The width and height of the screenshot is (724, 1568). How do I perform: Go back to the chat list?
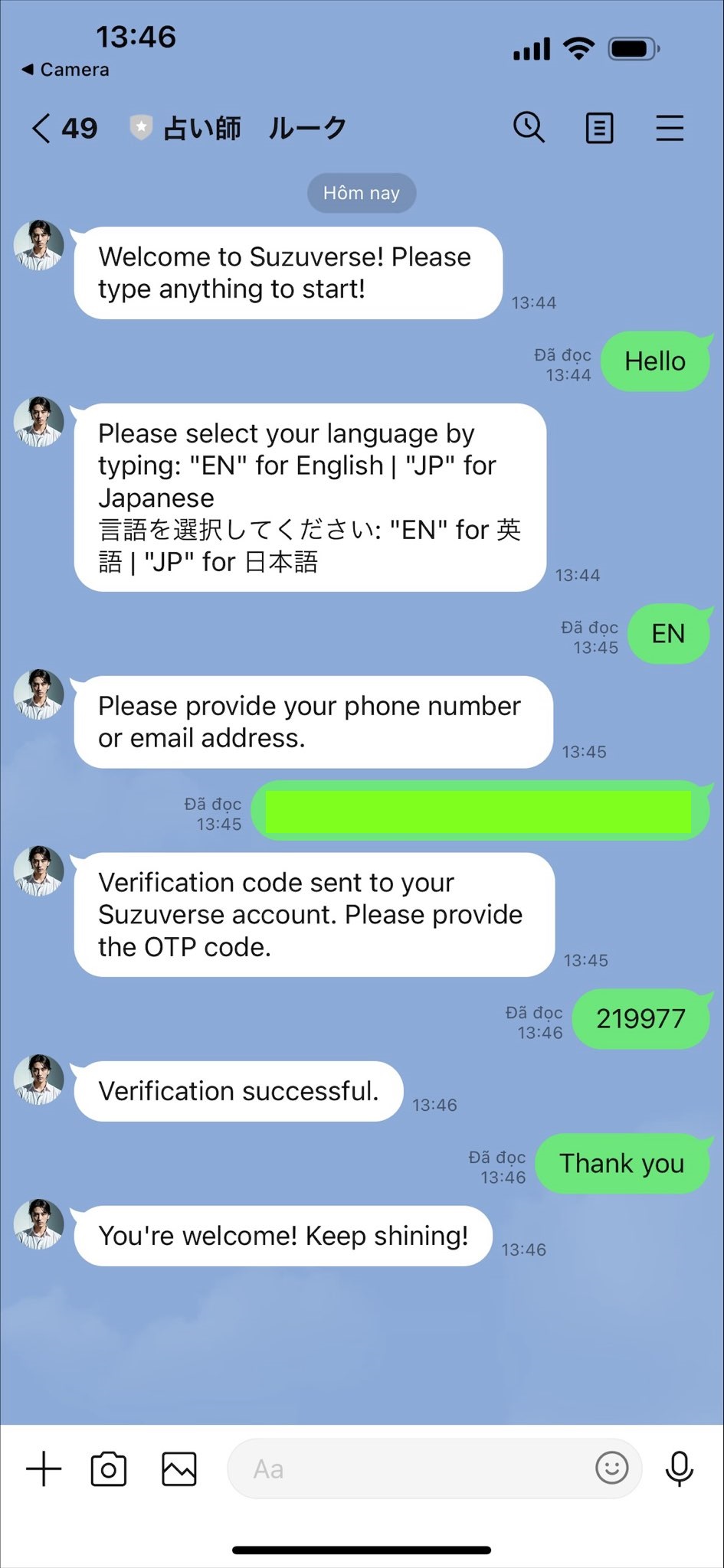point(43,128)
